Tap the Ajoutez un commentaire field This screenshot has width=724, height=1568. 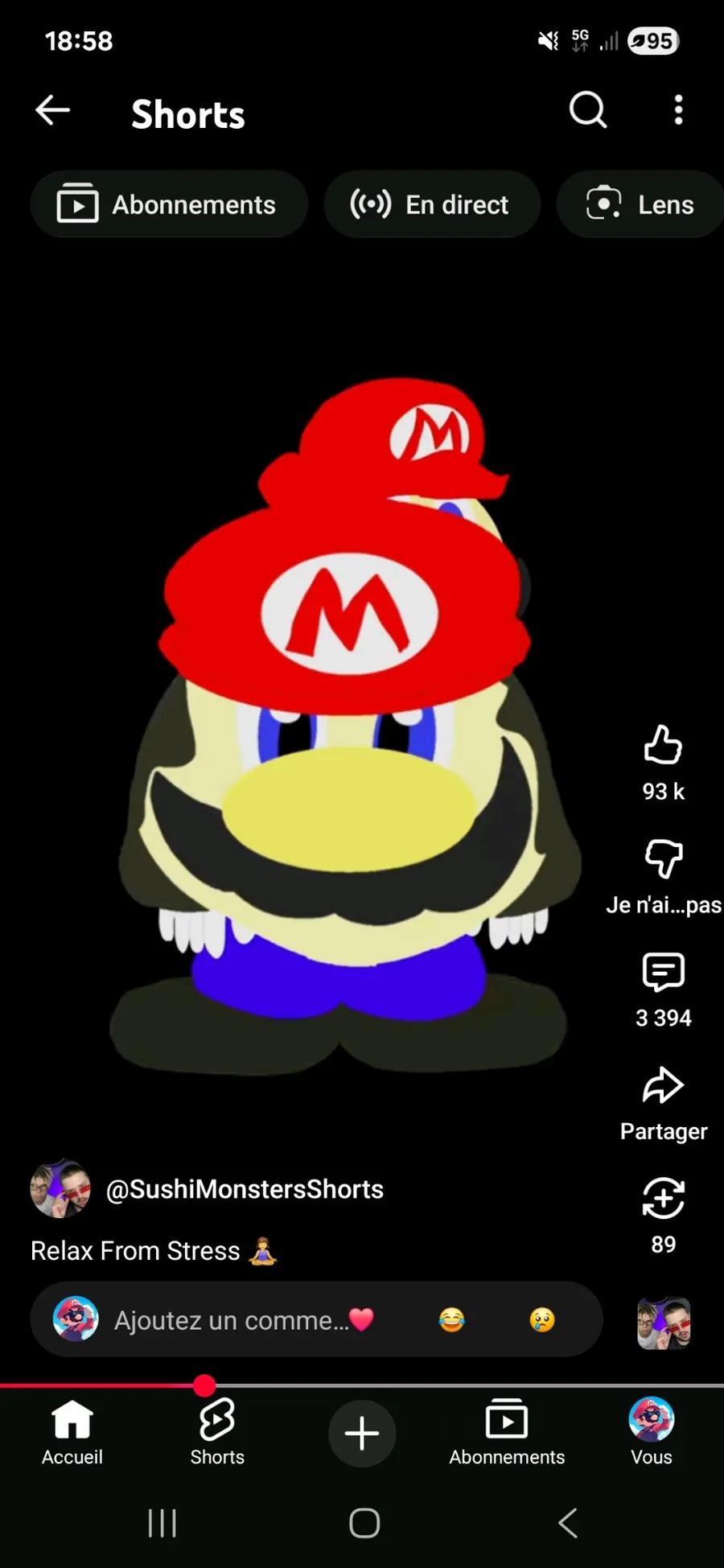pos(231,1320)
